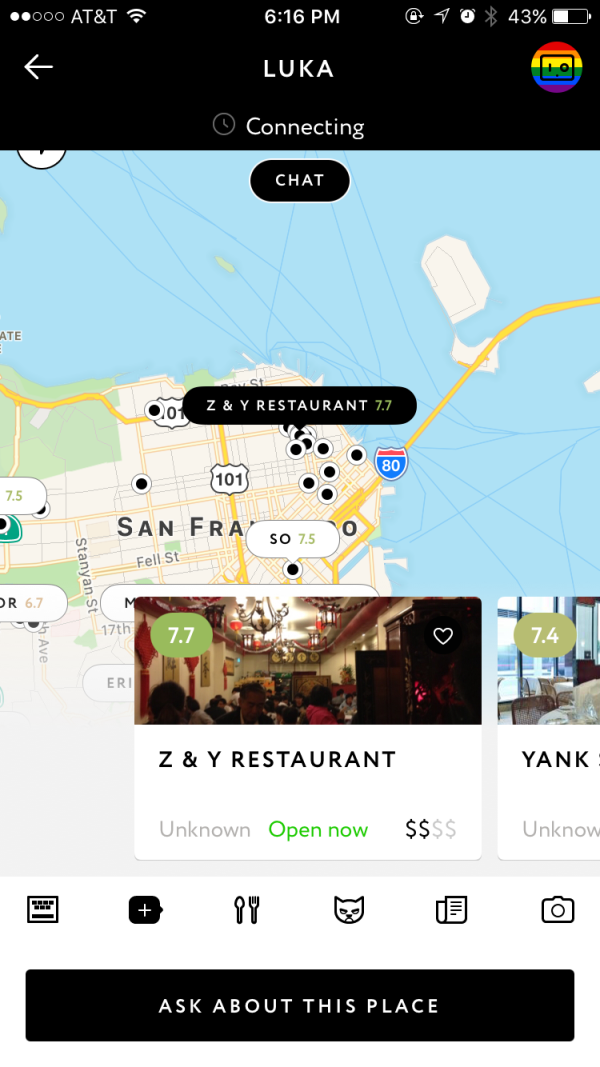Open the keyboard input option
The width and height of the screenshot is (600, 1067).
click(x=42, y=909)
